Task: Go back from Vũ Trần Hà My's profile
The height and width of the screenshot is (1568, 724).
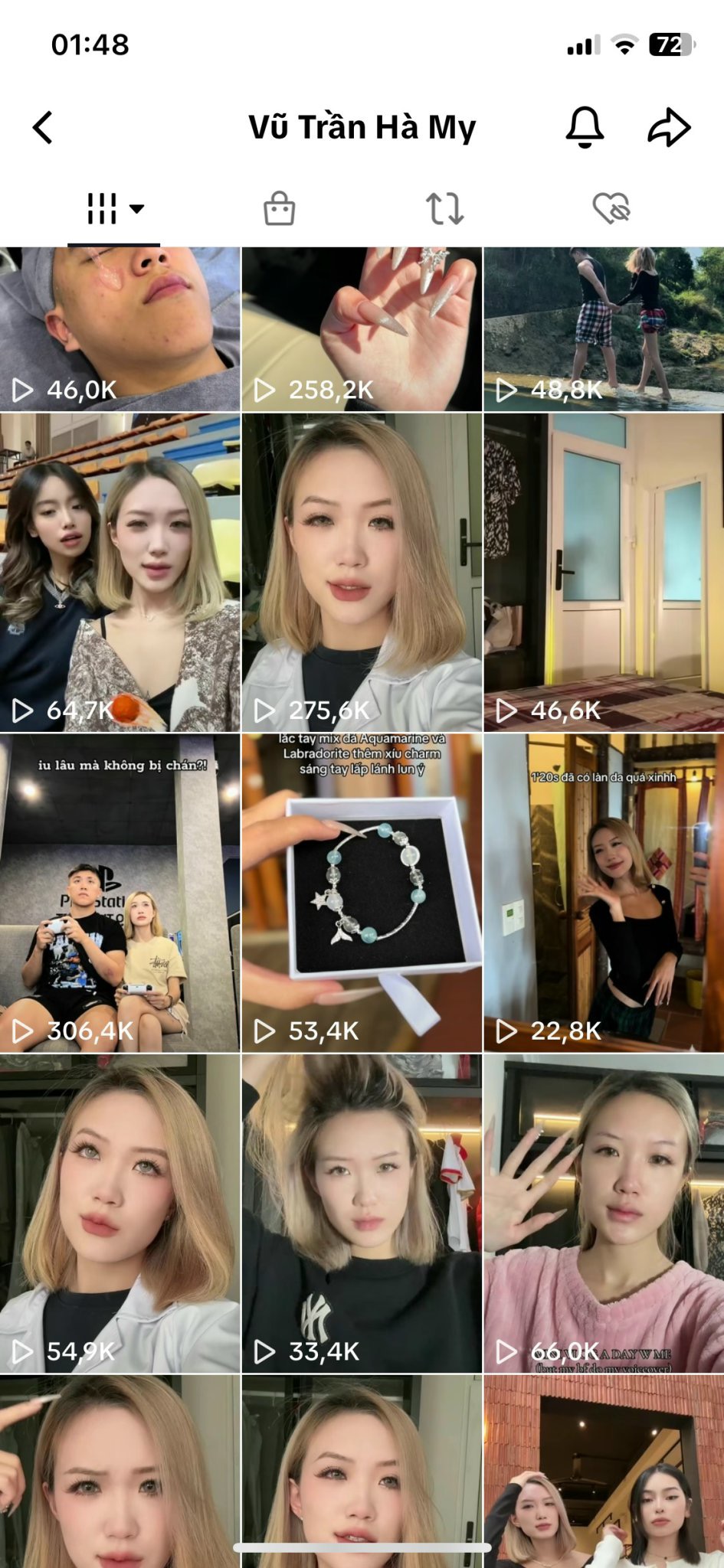Action: click(x=43, y=127)
